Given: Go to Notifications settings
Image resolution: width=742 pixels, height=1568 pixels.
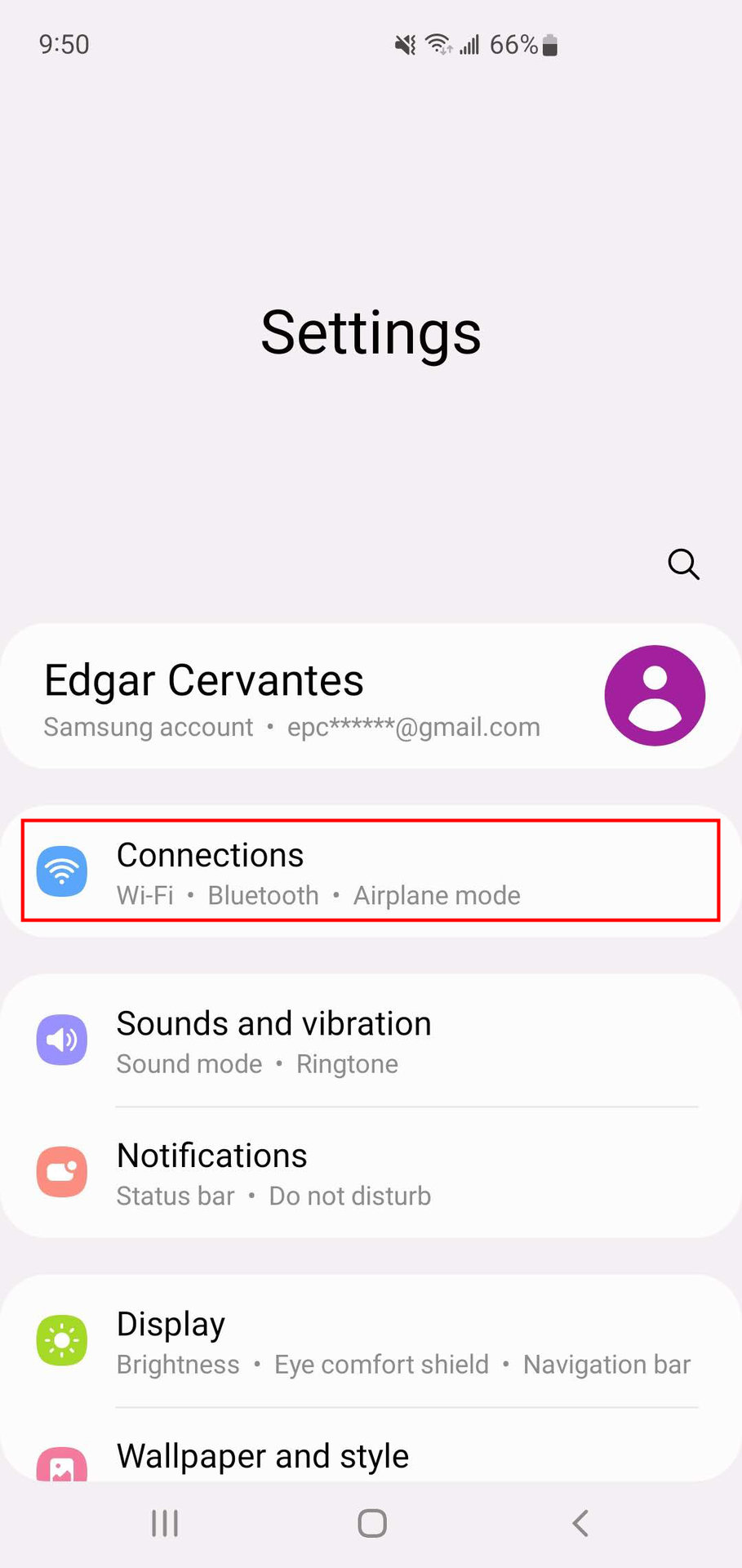Looking at the screenshot, I should click(x=371, y=1174).
